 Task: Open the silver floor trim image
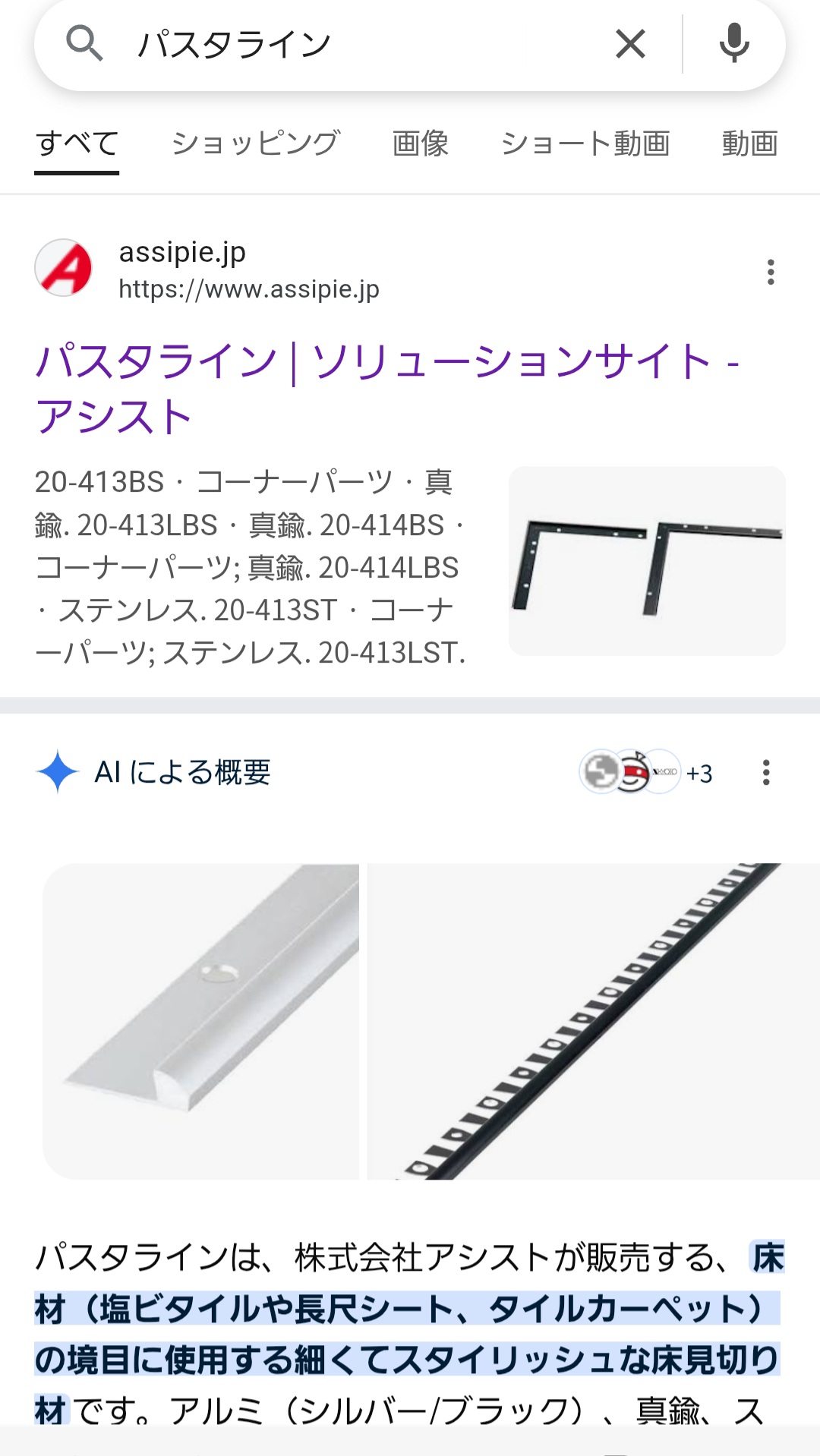(200, 1021)
